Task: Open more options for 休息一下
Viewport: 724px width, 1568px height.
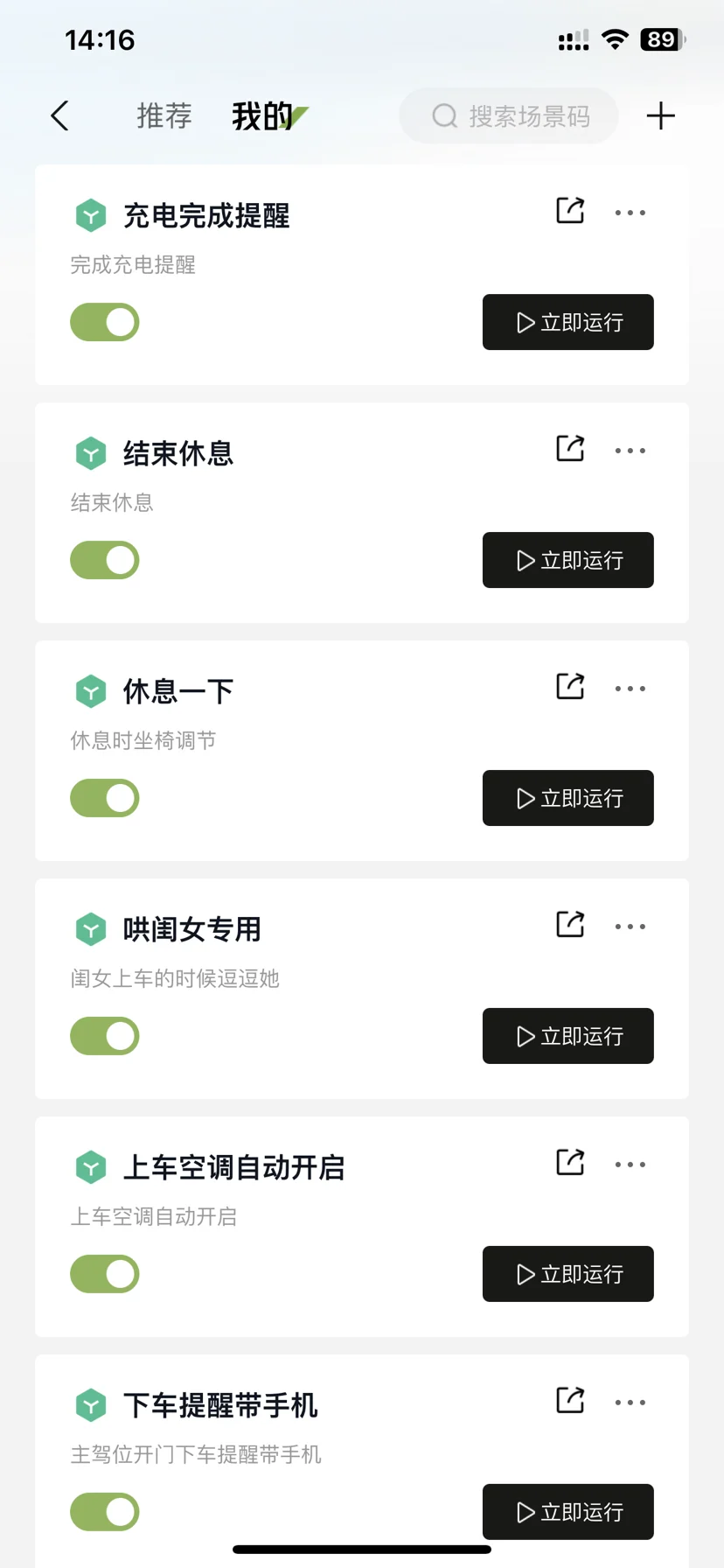Action: 630,689
